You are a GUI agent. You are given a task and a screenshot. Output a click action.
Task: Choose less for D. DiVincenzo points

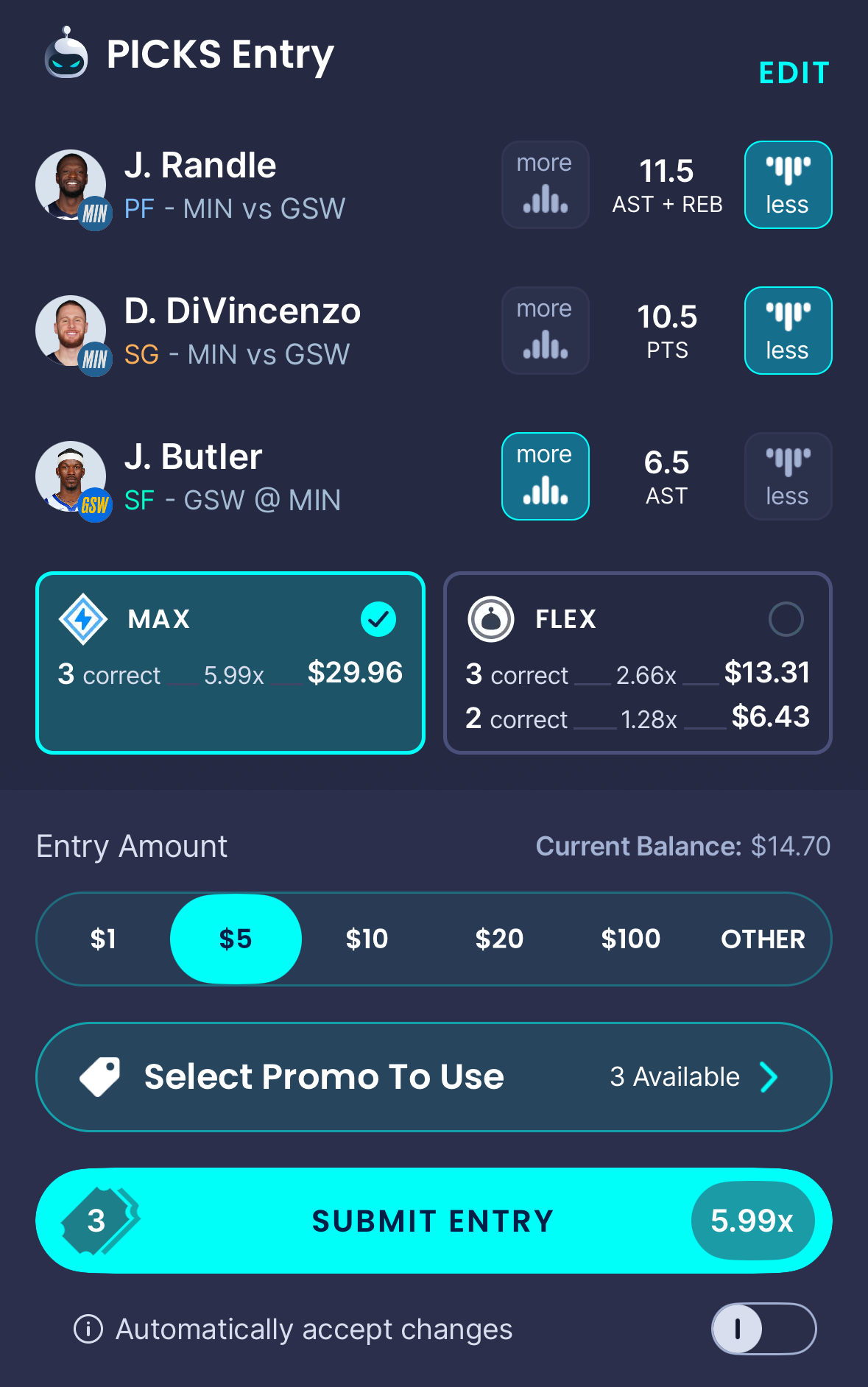788,331
